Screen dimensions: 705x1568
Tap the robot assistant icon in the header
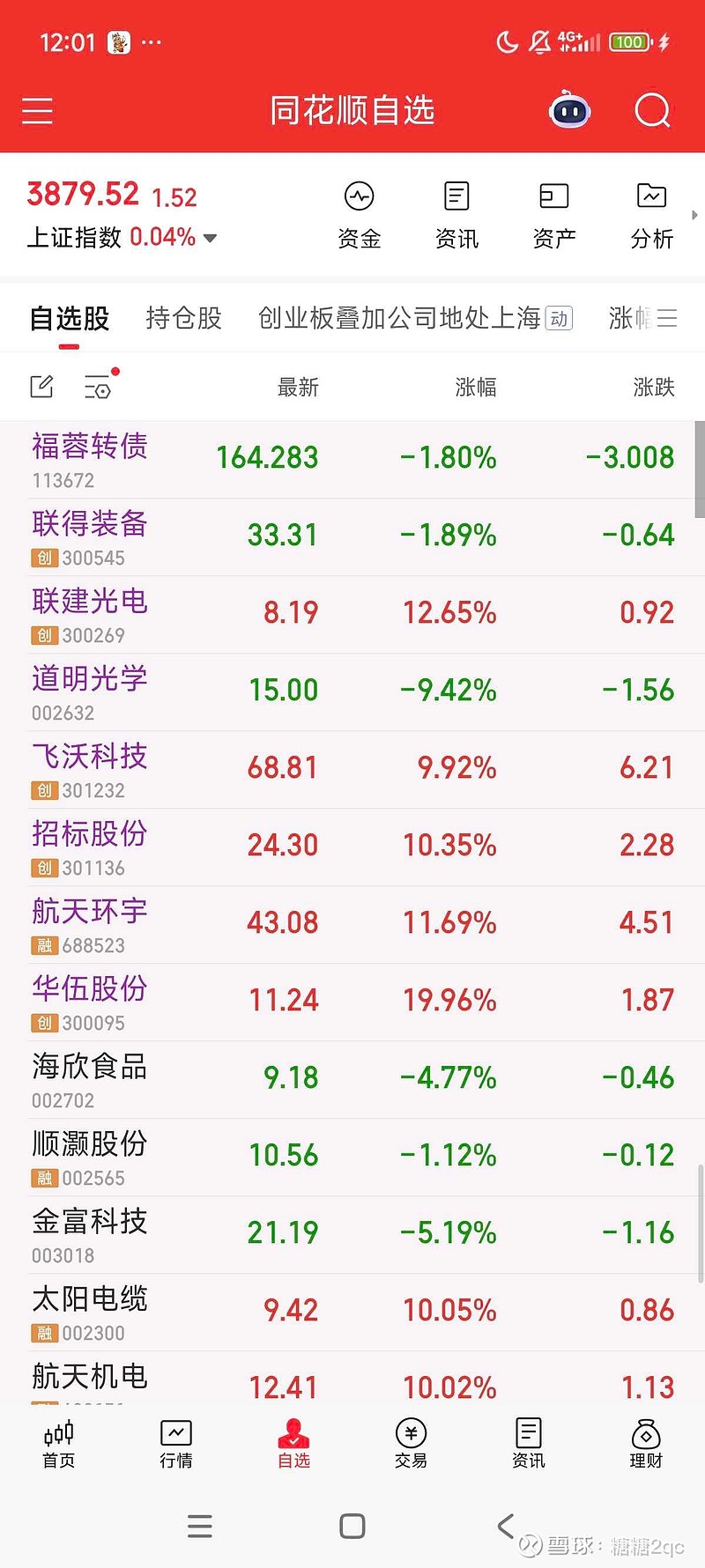coord(568,109)
